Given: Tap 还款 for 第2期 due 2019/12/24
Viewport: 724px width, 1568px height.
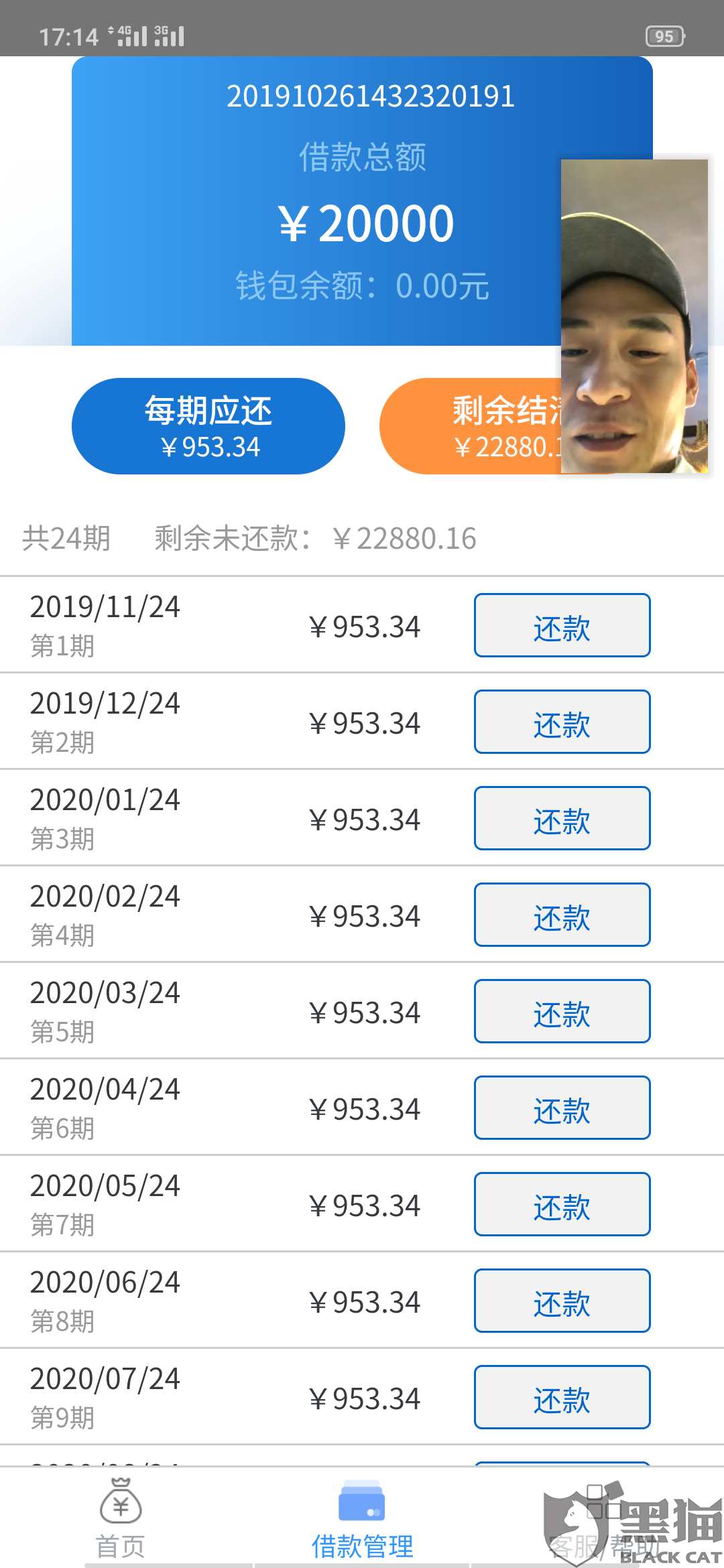Looking at the screenshot, I should click(562, 722).
